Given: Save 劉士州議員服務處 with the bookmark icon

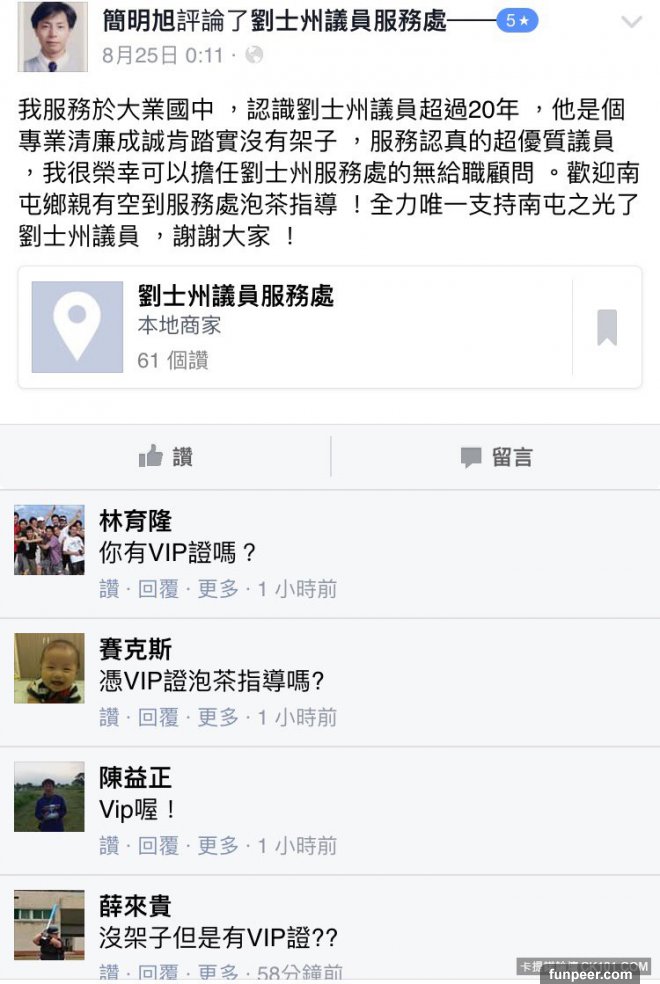Looking at the screenshot, I should coord(607,327).
